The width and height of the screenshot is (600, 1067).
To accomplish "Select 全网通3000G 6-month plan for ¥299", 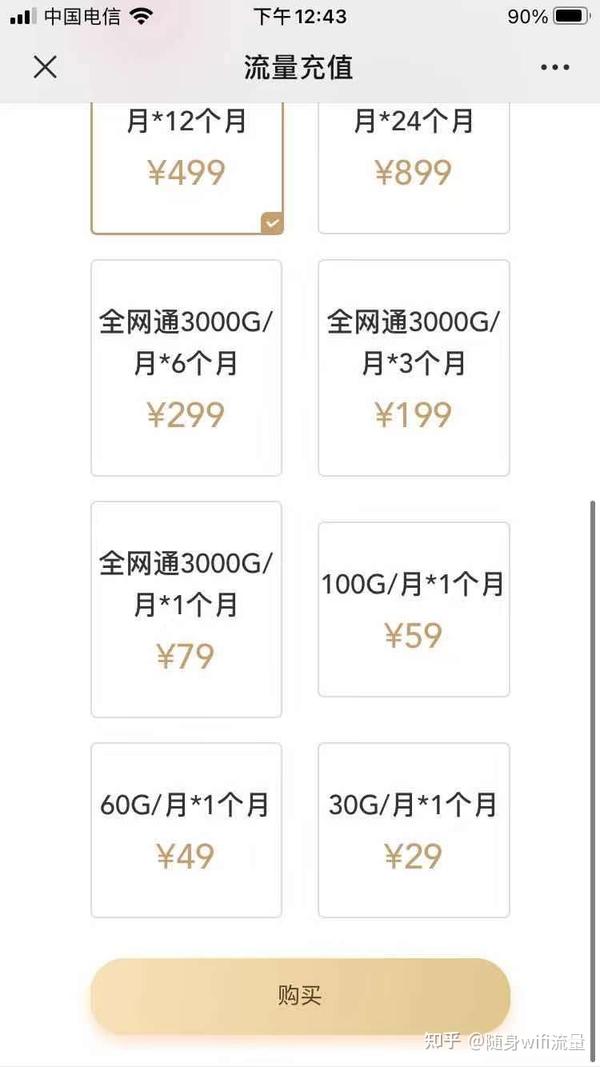I will tap(186, 367).
